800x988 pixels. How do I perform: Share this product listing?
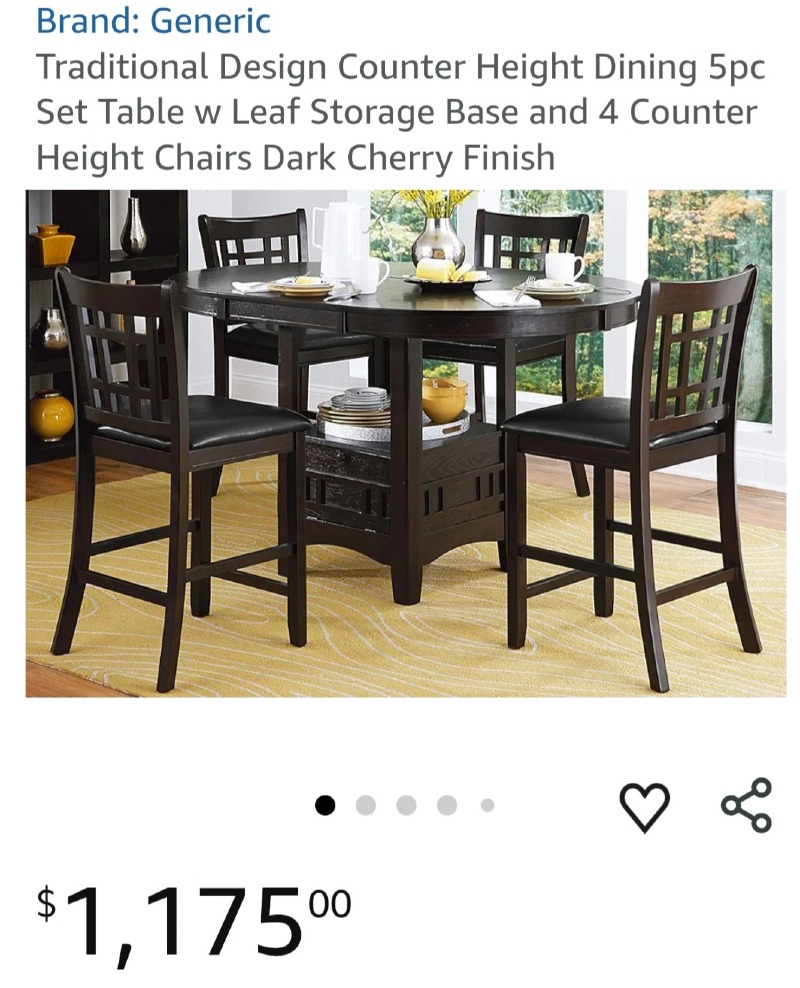point(746,805)
